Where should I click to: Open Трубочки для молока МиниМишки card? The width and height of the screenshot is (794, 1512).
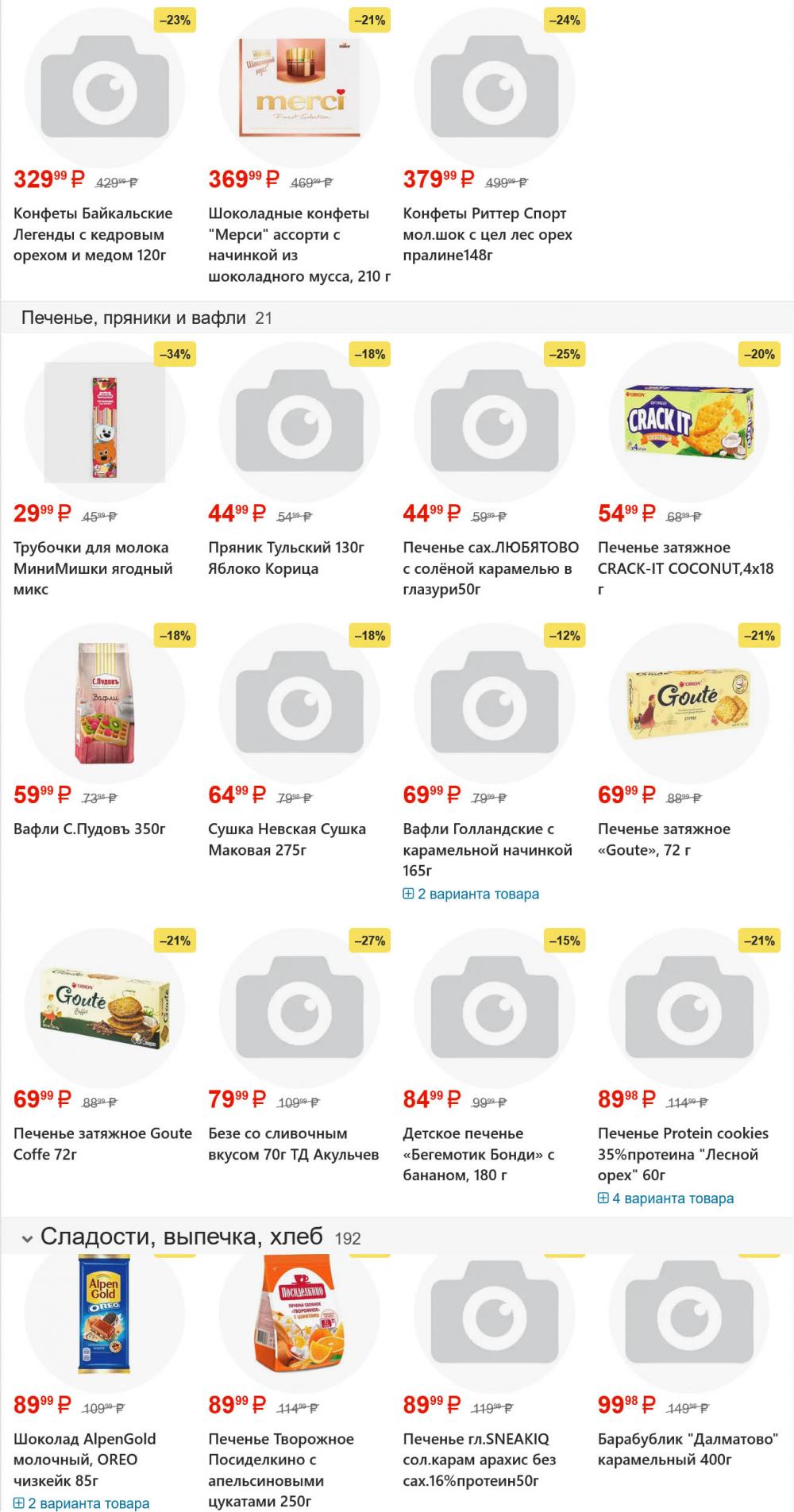pos(93,568)
